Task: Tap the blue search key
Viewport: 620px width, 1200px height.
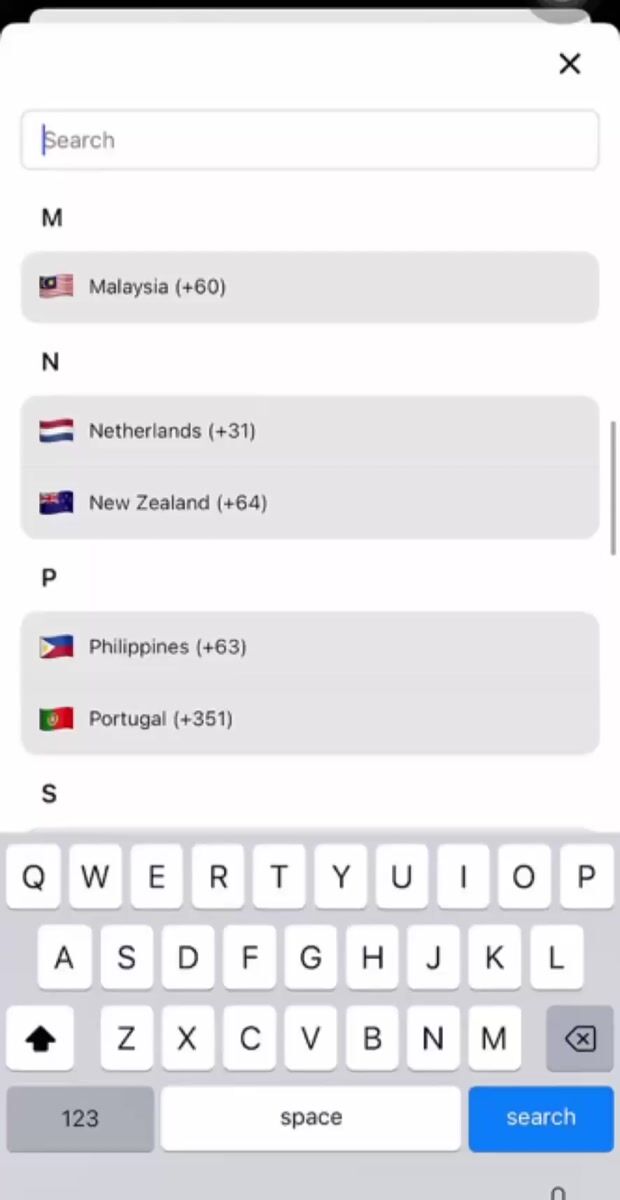Action: tap(540, 1118)
